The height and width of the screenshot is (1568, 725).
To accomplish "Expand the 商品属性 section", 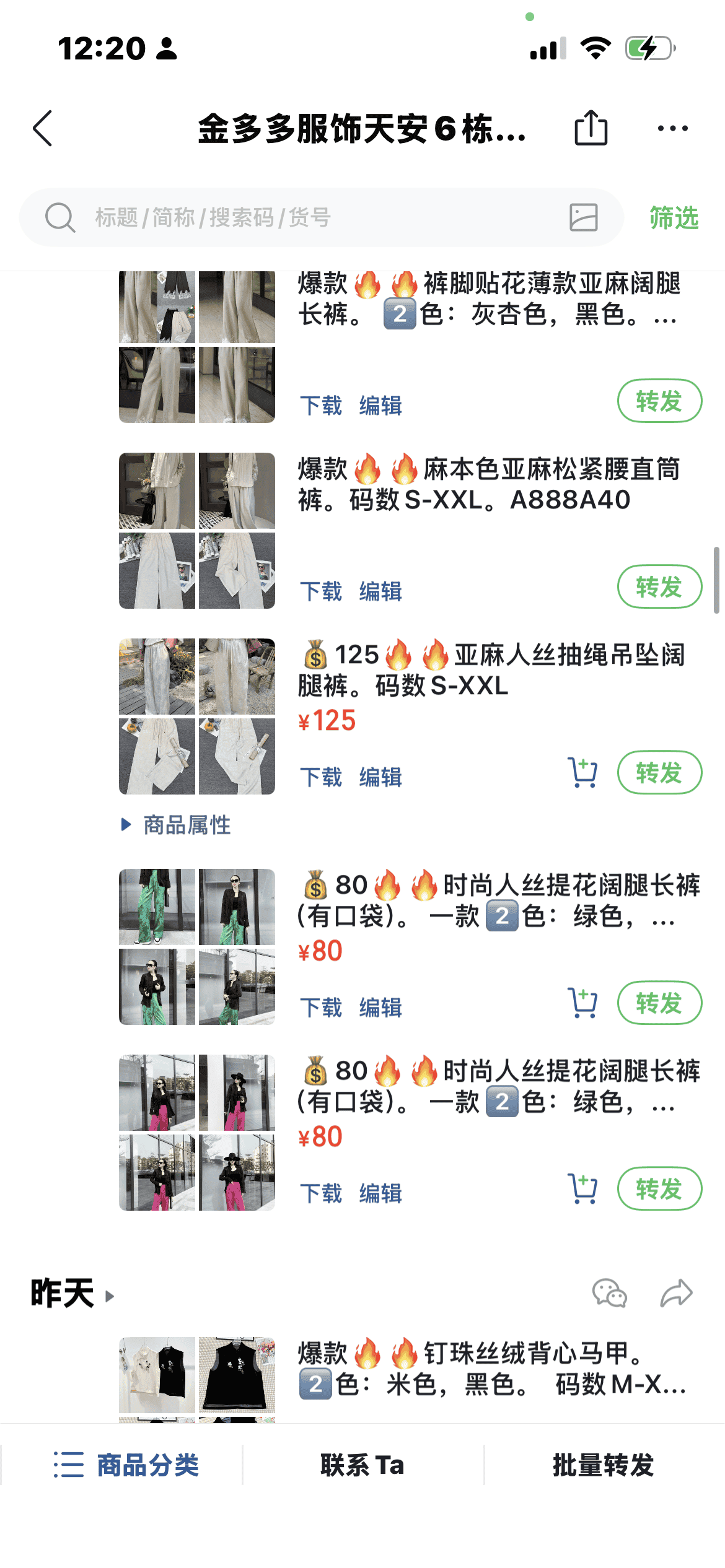I will 177,825.
